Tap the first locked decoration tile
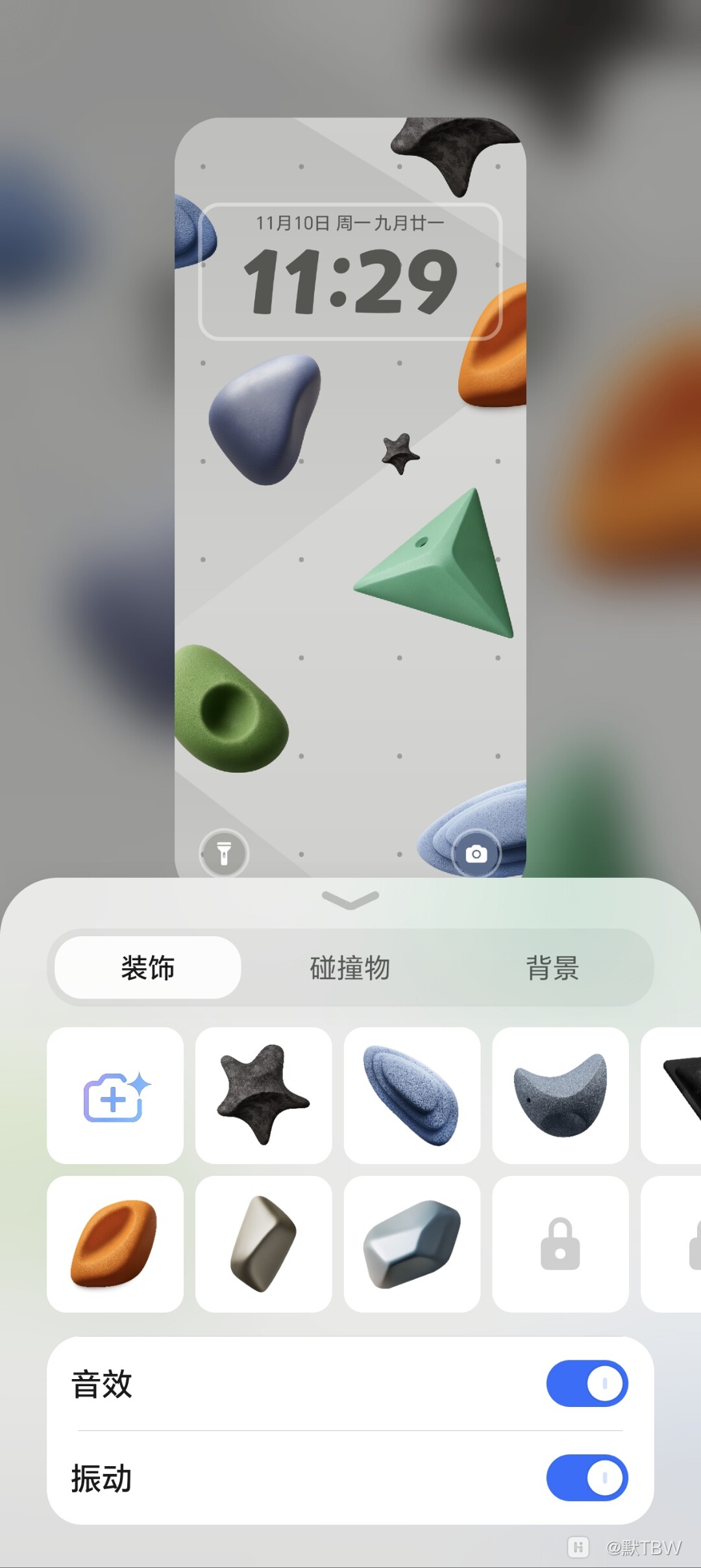The width and height of the screenshot is (701, 1568). tap(560, 1244)
